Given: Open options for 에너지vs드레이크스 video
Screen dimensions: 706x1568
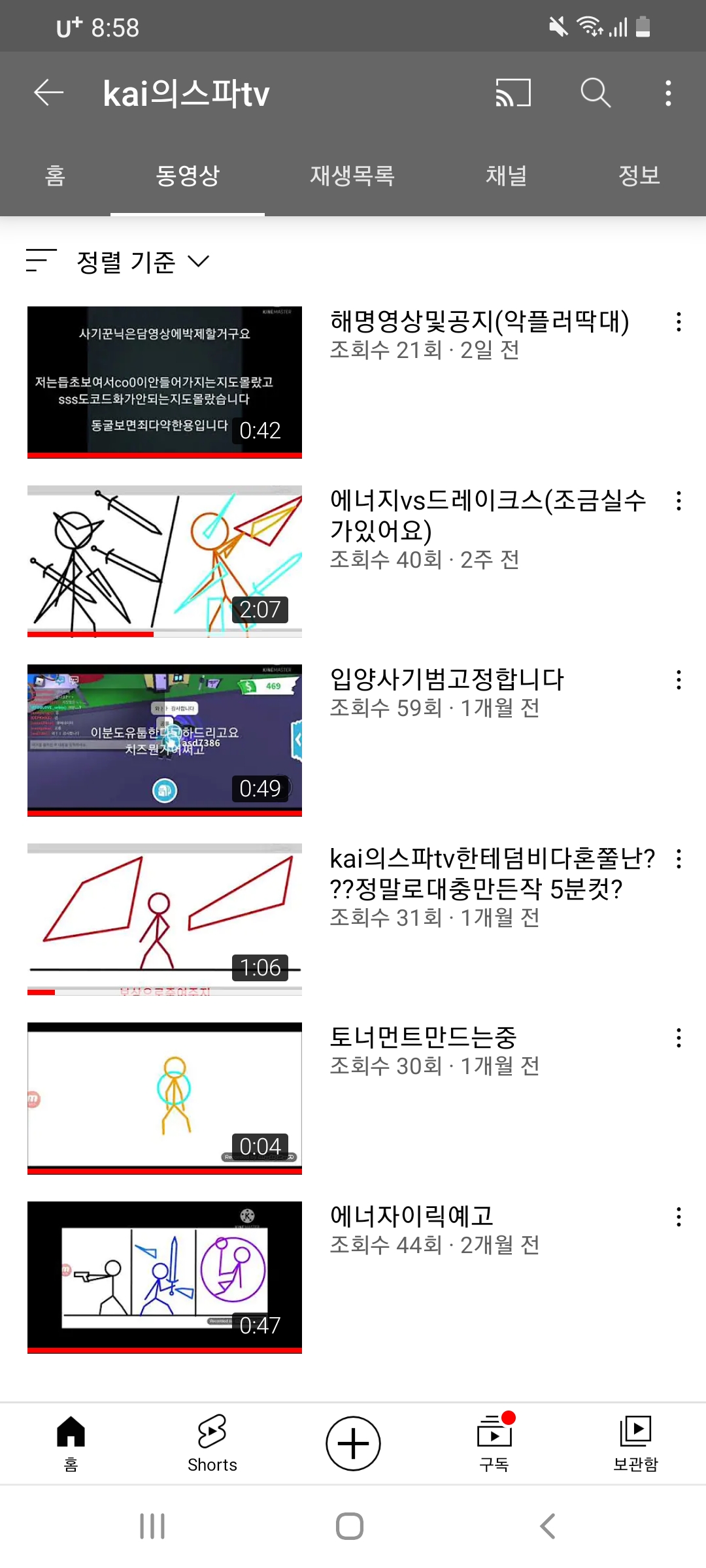Looking at the screenshot, I should [679, 501].
